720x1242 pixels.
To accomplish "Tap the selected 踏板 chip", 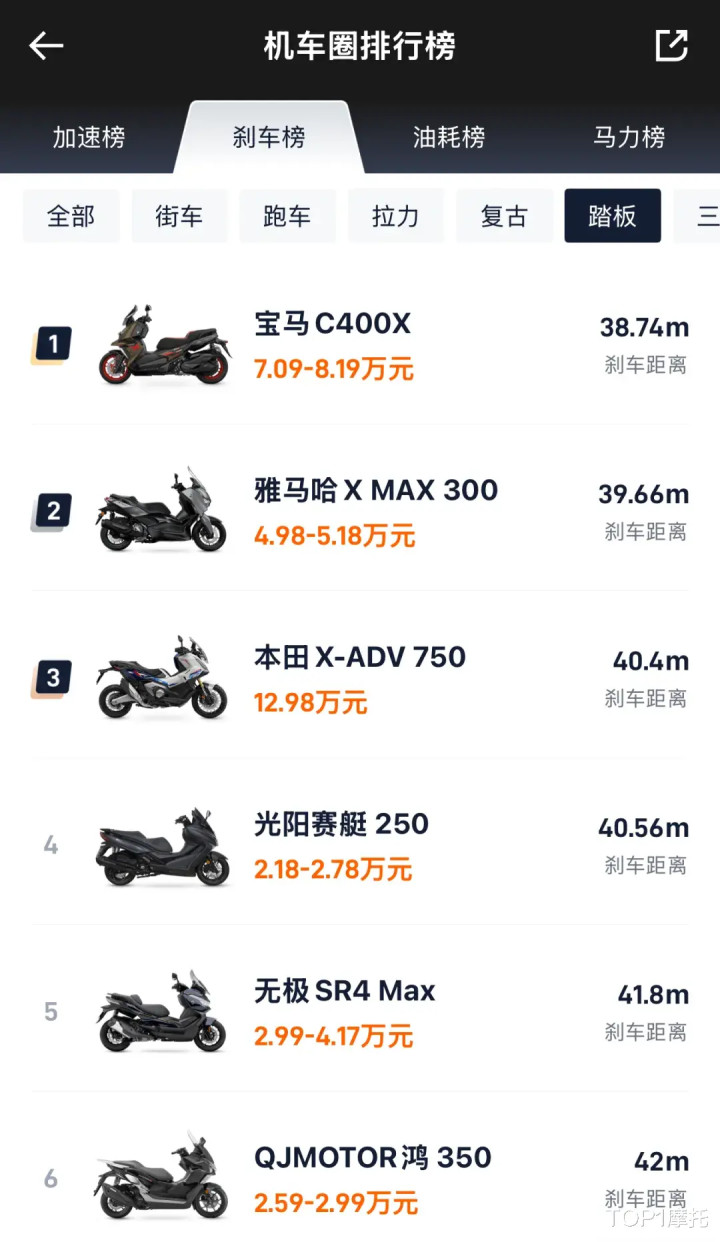I will coord(612,216).
